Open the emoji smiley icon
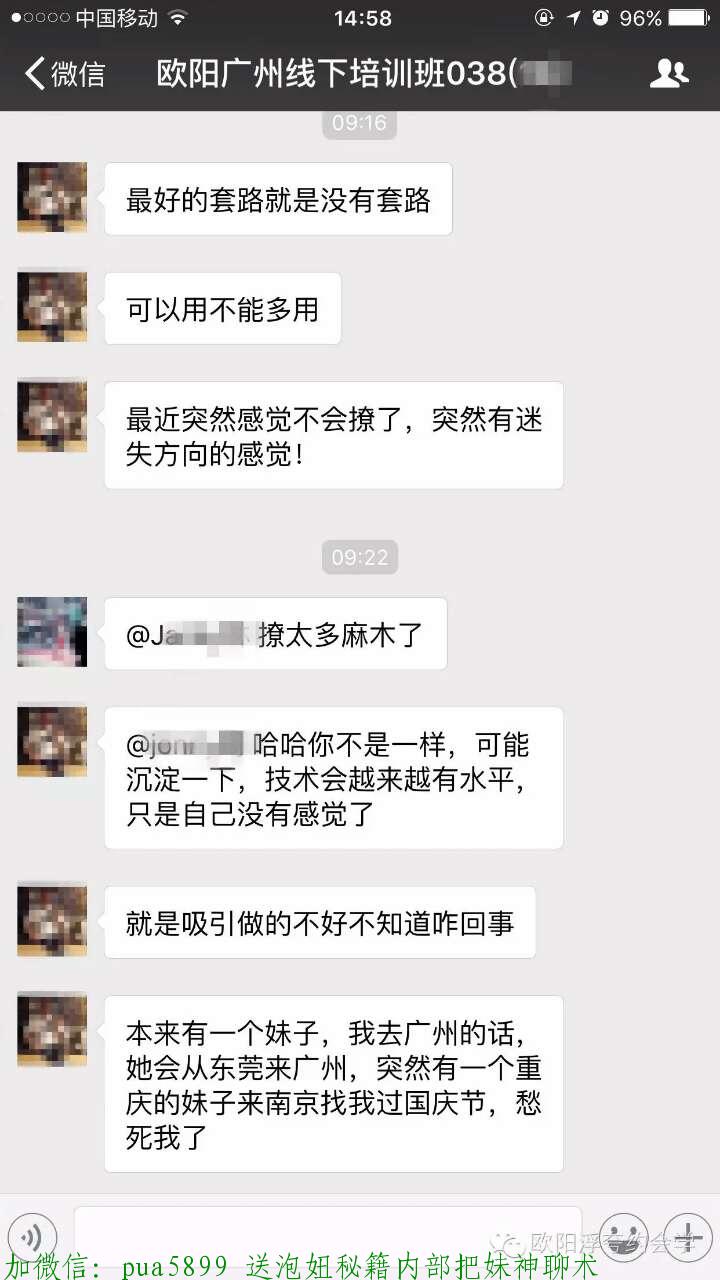This screenshot has width=720, height=1280. (x=622, y=1237)
